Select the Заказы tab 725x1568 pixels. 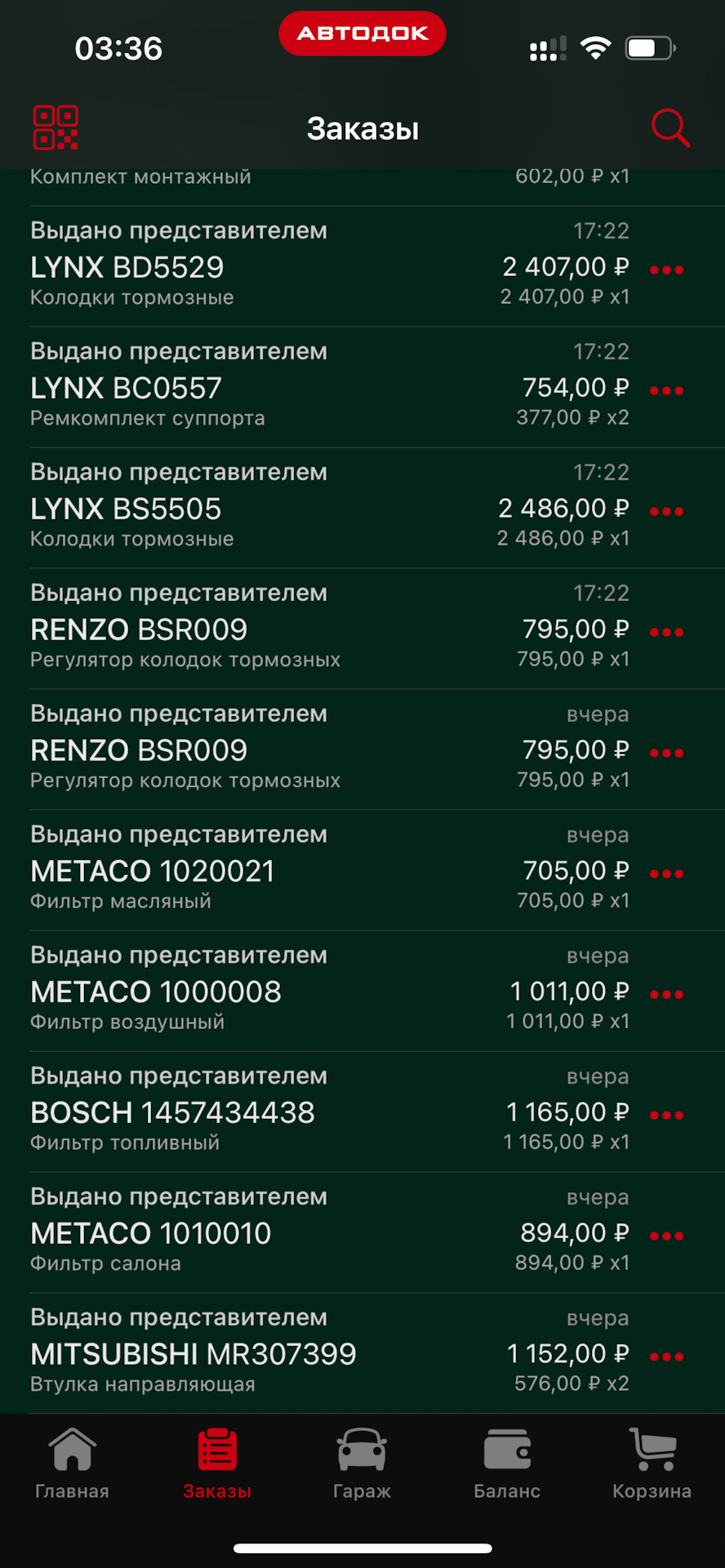tap(217, 1463)
